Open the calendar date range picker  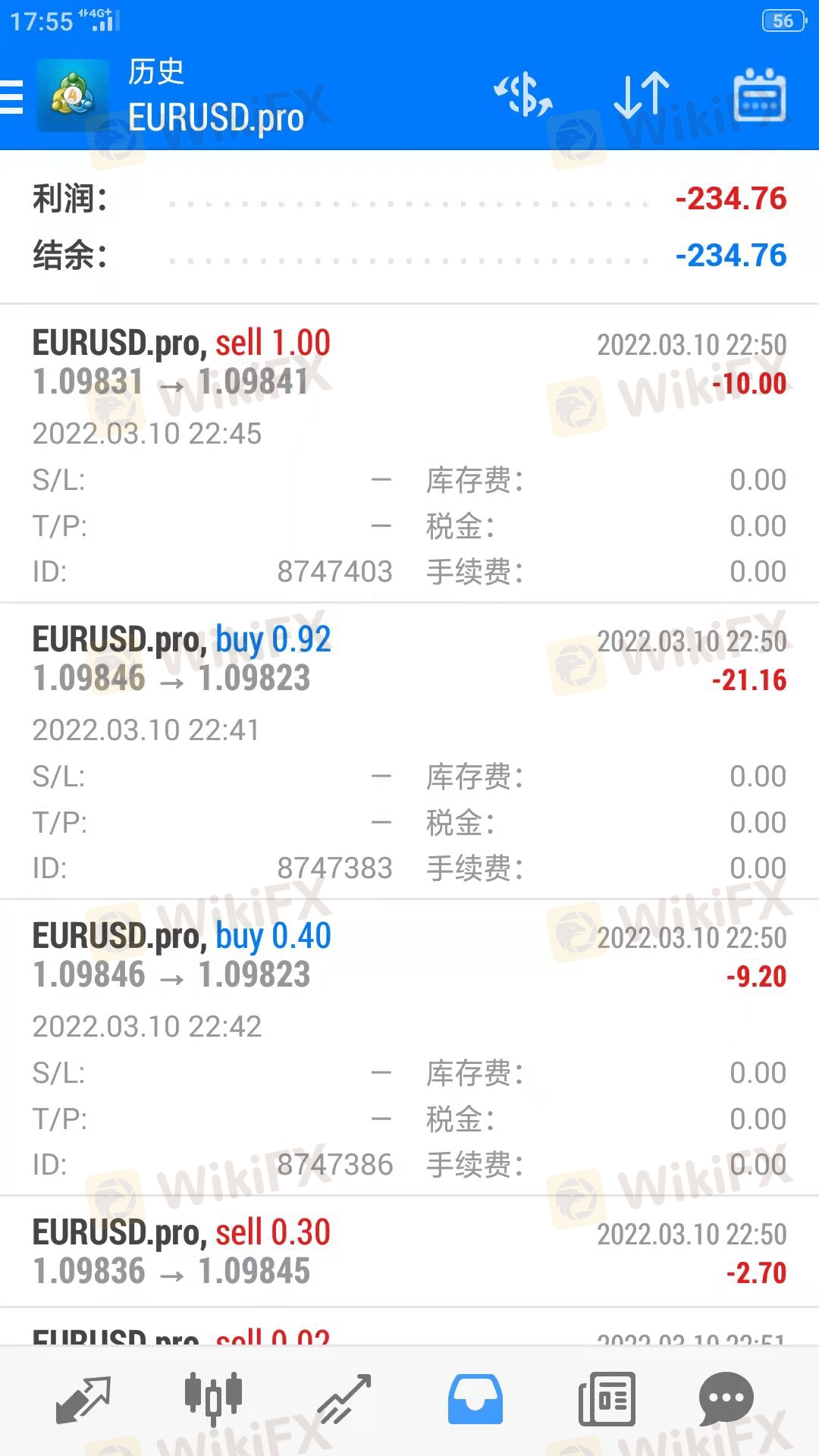(x=759, y=96)
